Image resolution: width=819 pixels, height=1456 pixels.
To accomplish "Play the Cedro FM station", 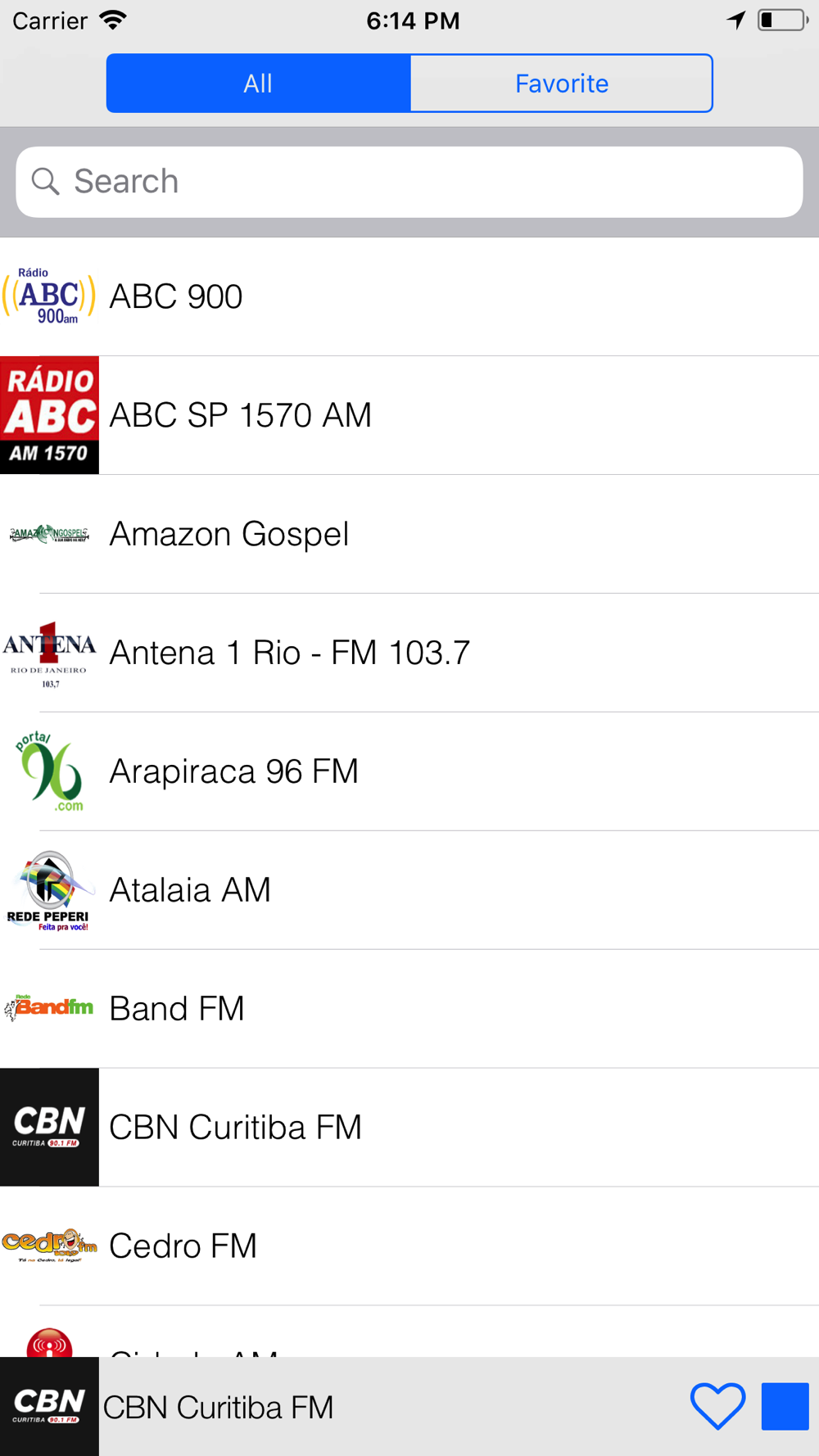I will pos(409,1246).
